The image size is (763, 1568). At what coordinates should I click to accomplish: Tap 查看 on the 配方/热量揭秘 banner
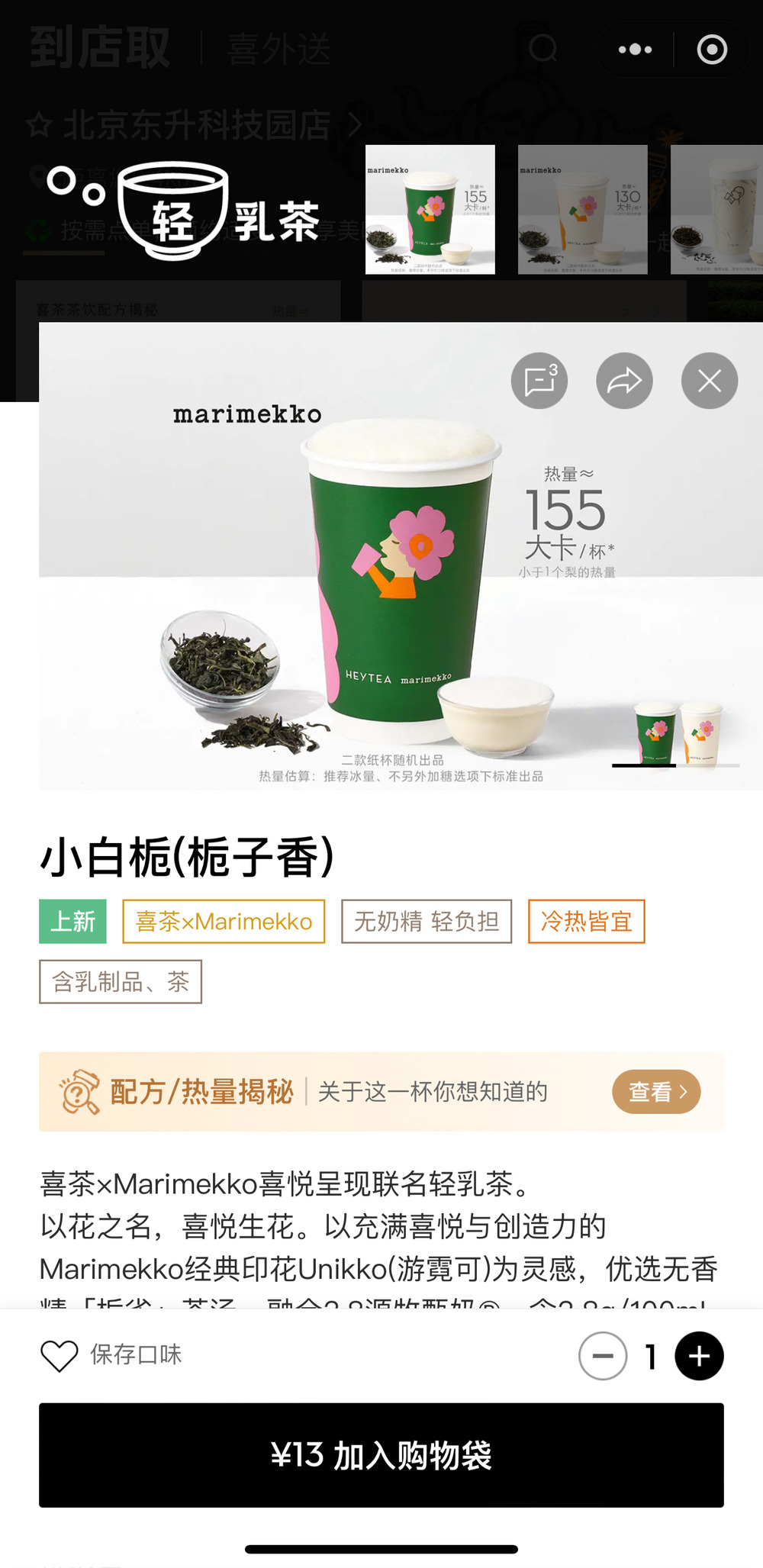point(656,1092)
